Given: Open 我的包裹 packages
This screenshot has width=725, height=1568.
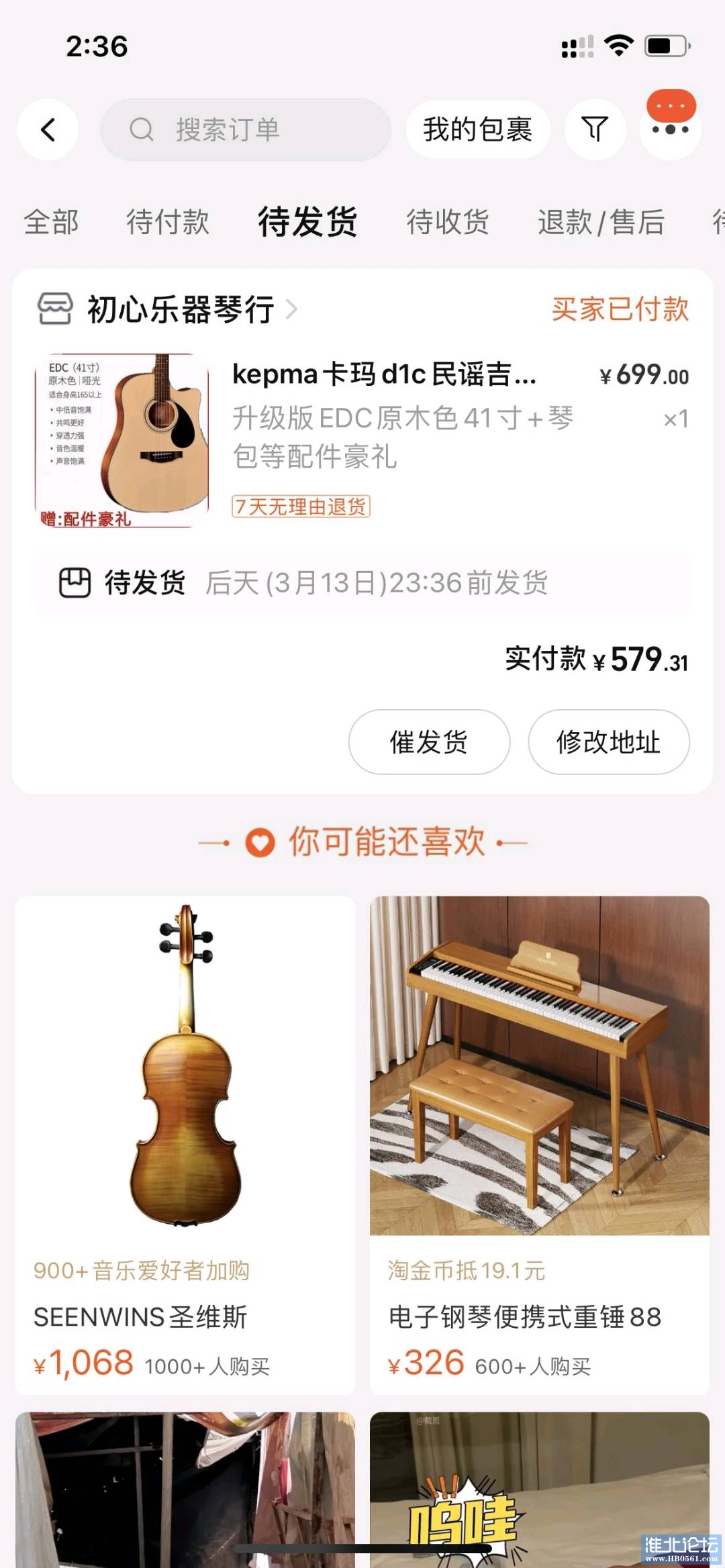Looking at the screenshot, I should point(477,129).
